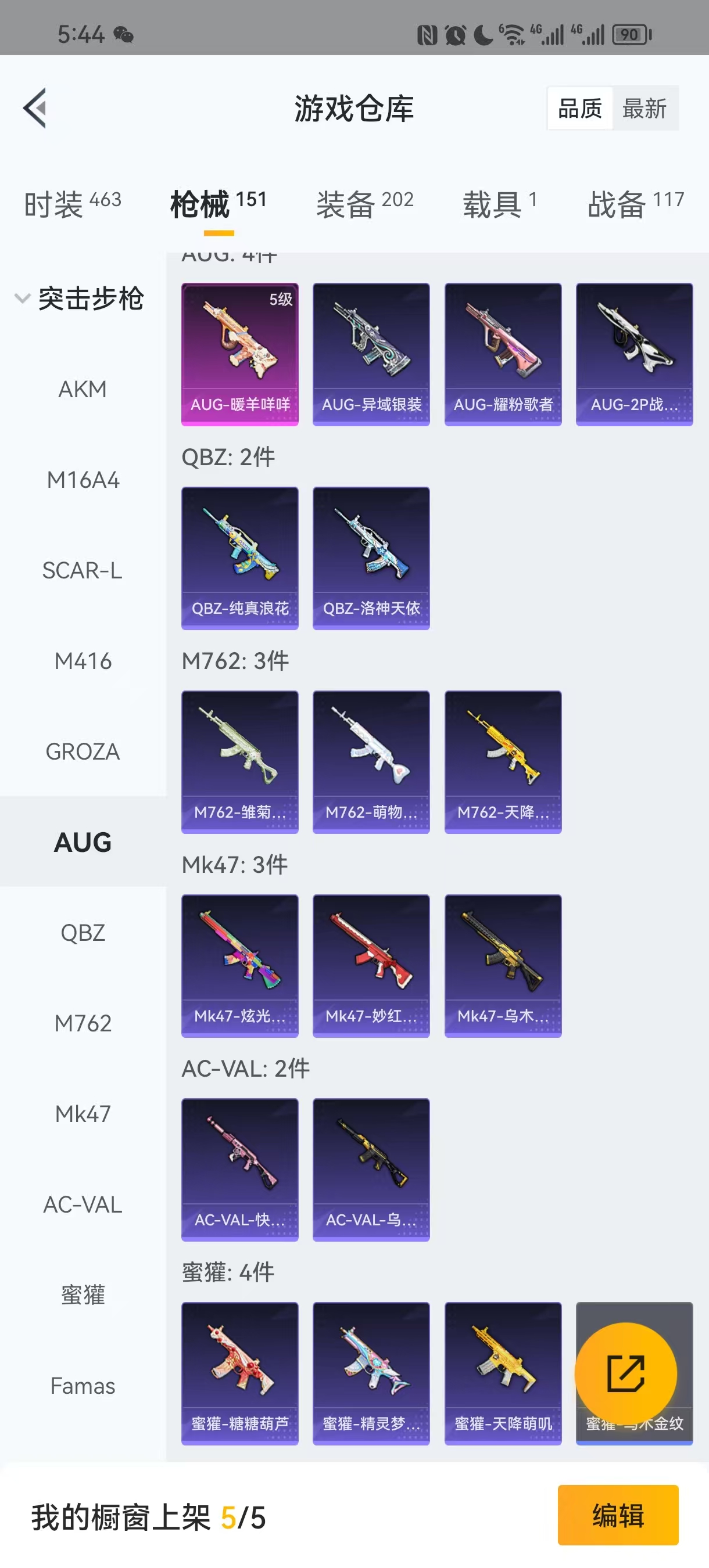Select GROZA in the sidebar

[x=83, y=751]
